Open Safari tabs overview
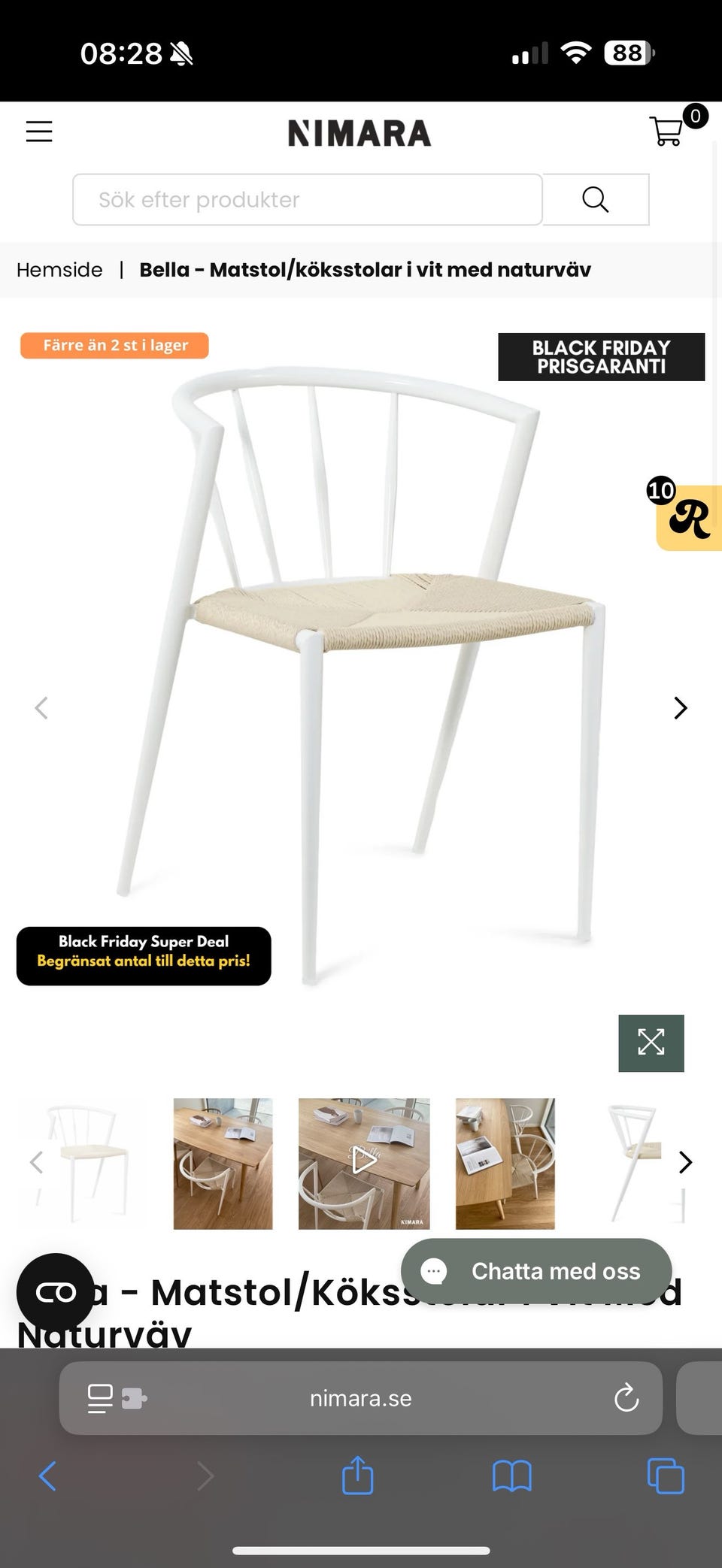722x1568 pixels. (666, 1476)
